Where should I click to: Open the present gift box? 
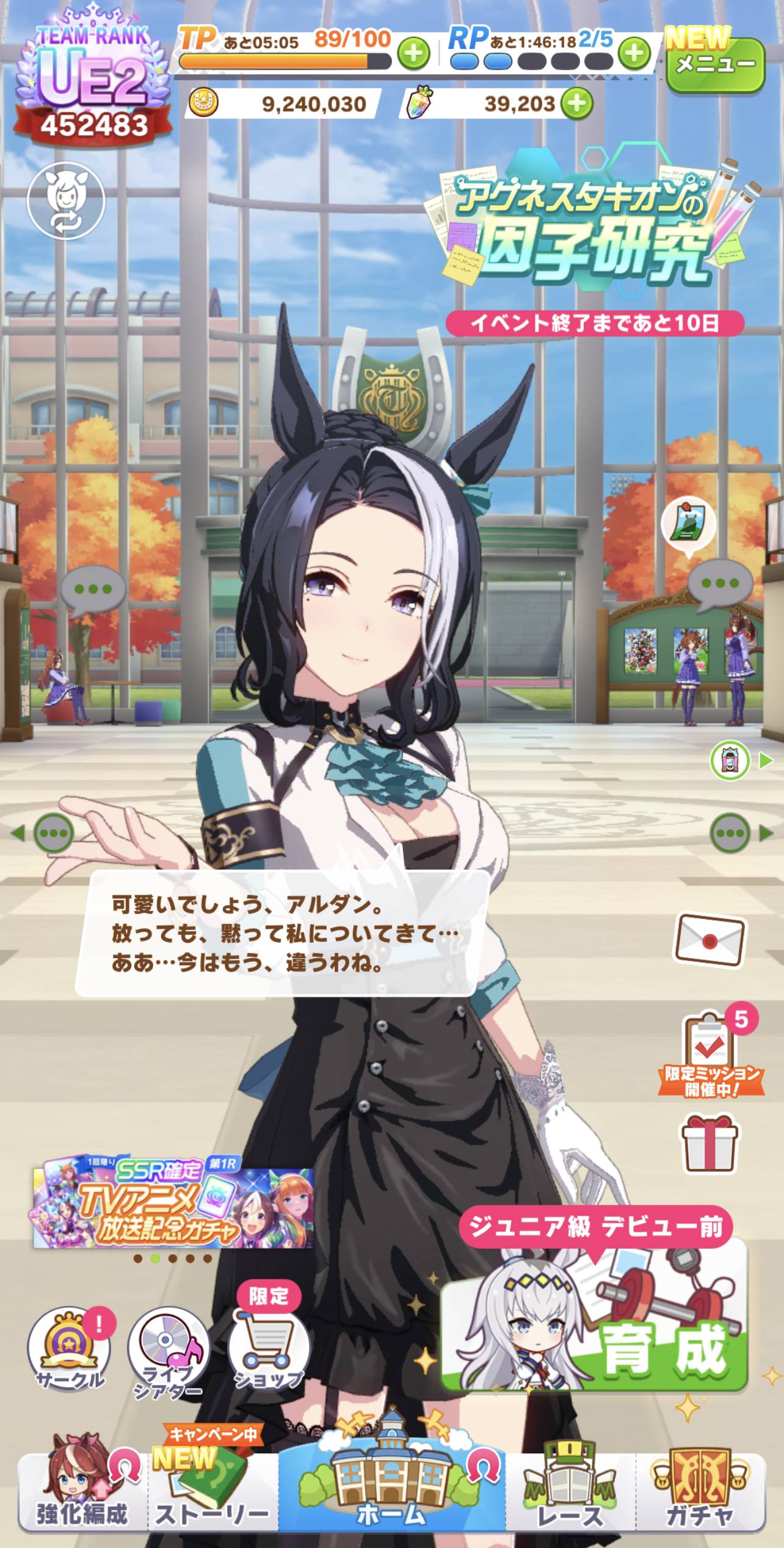pos(710,1143)
